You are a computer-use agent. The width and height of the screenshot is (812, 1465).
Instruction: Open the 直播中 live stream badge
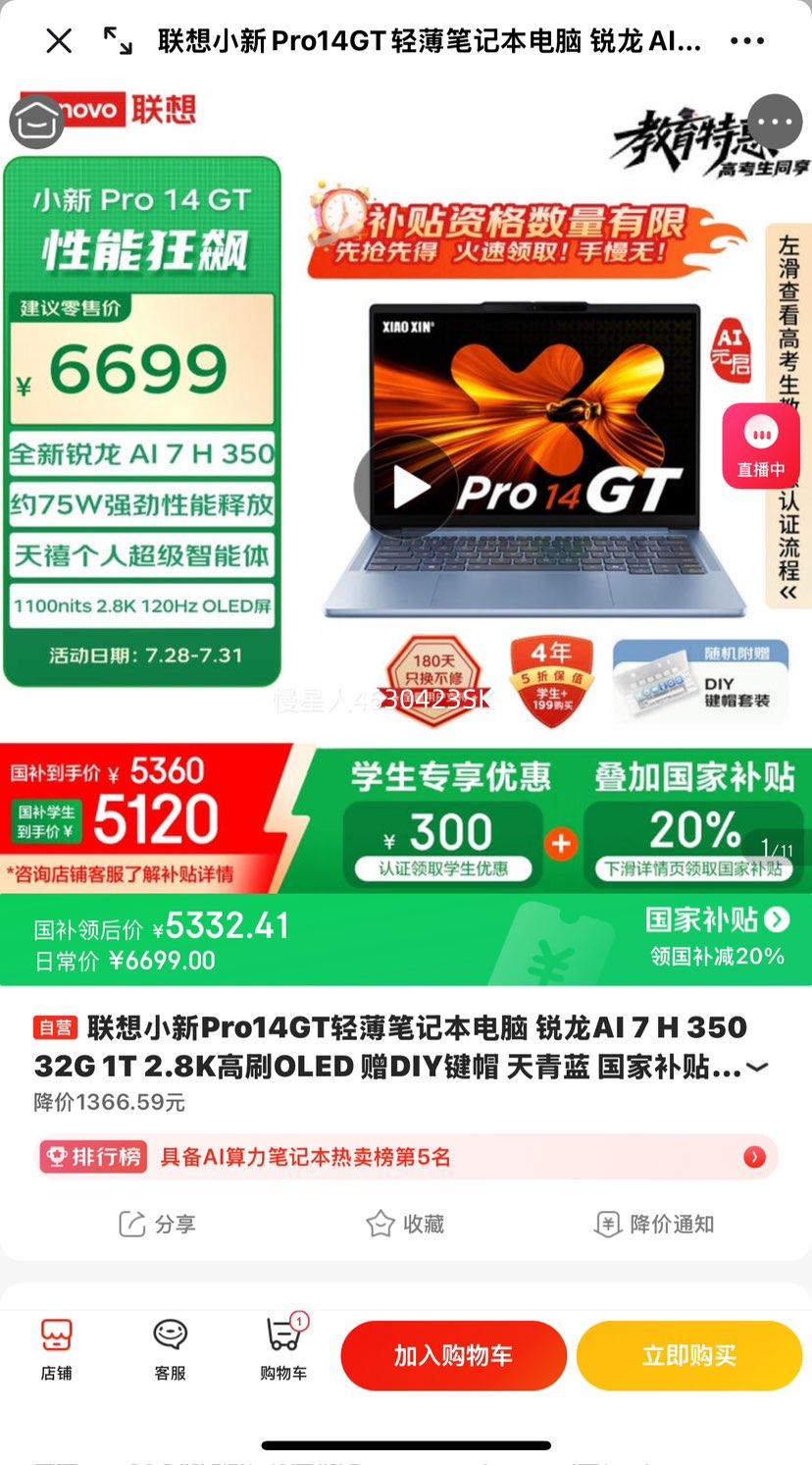click(x=760, y=446)
